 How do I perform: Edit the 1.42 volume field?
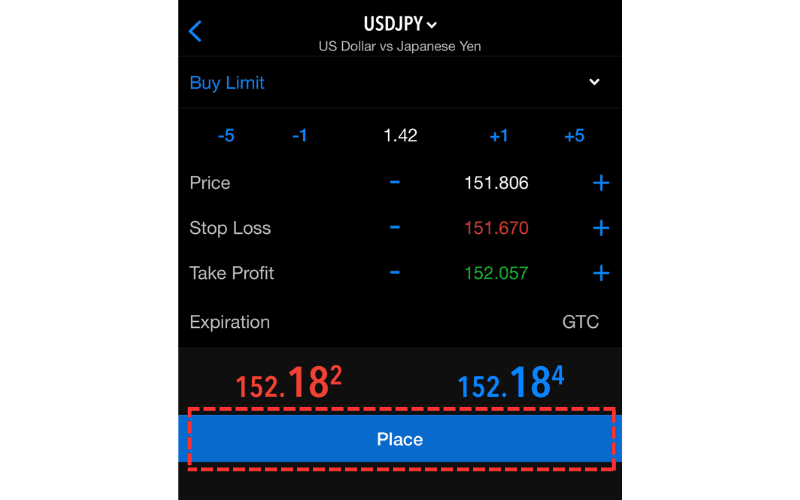(x=400, y=136)
